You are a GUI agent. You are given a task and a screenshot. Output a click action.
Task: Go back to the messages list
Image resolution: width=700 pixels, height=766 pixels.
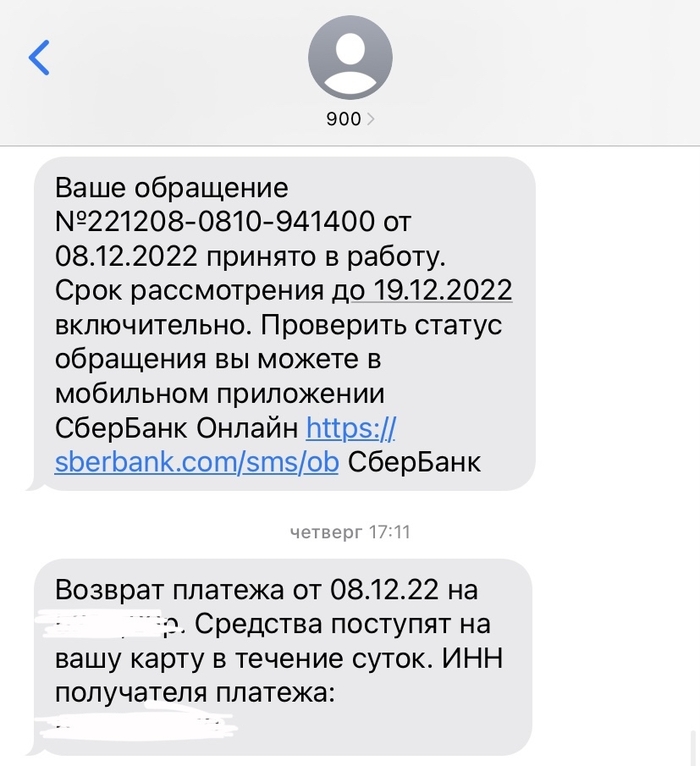point(39,57)
